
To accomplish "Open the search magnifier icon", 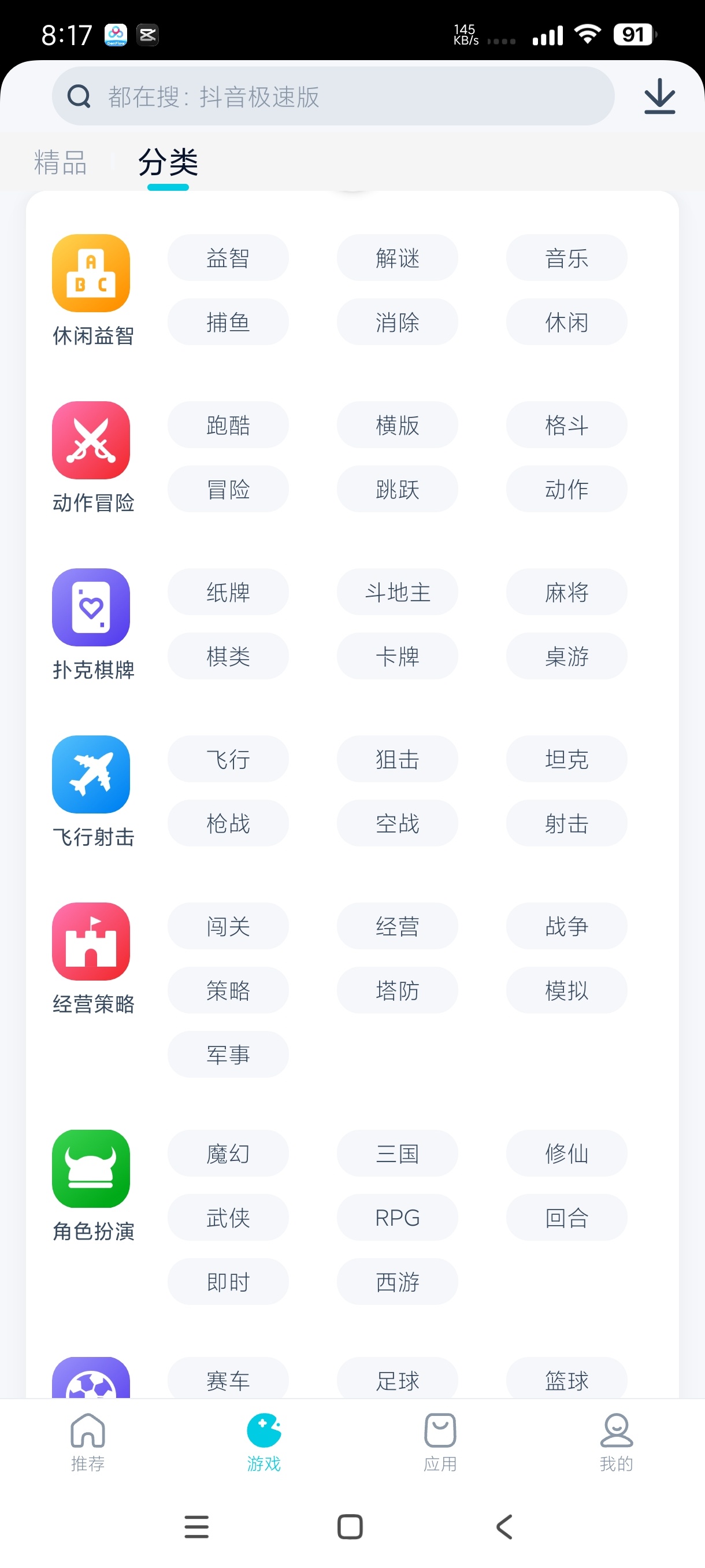I will tap(79, 95).
